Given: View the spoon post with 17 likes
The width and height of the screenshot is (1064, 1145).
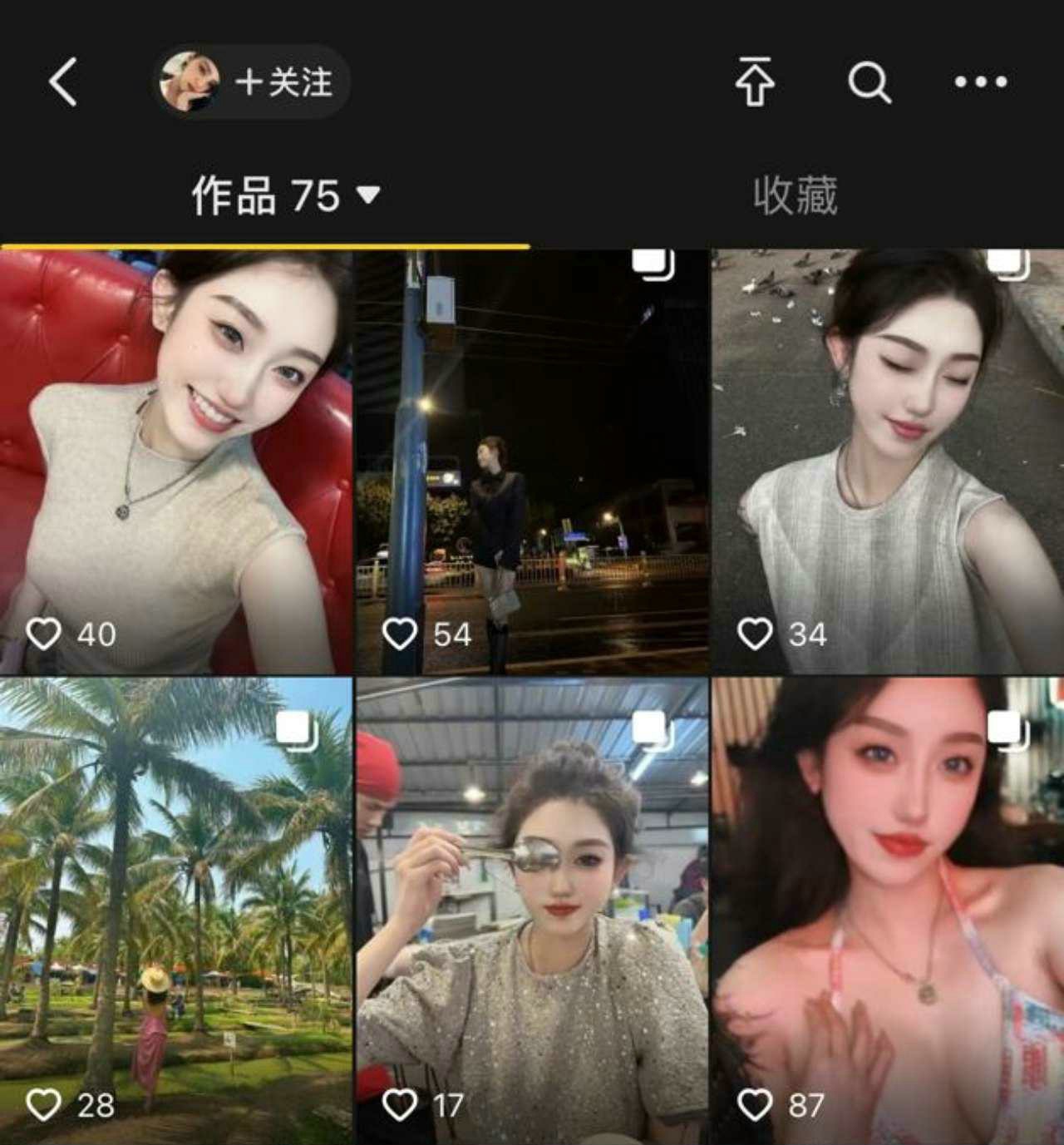Looking at the screenshot, I should (x=532, y=911).
